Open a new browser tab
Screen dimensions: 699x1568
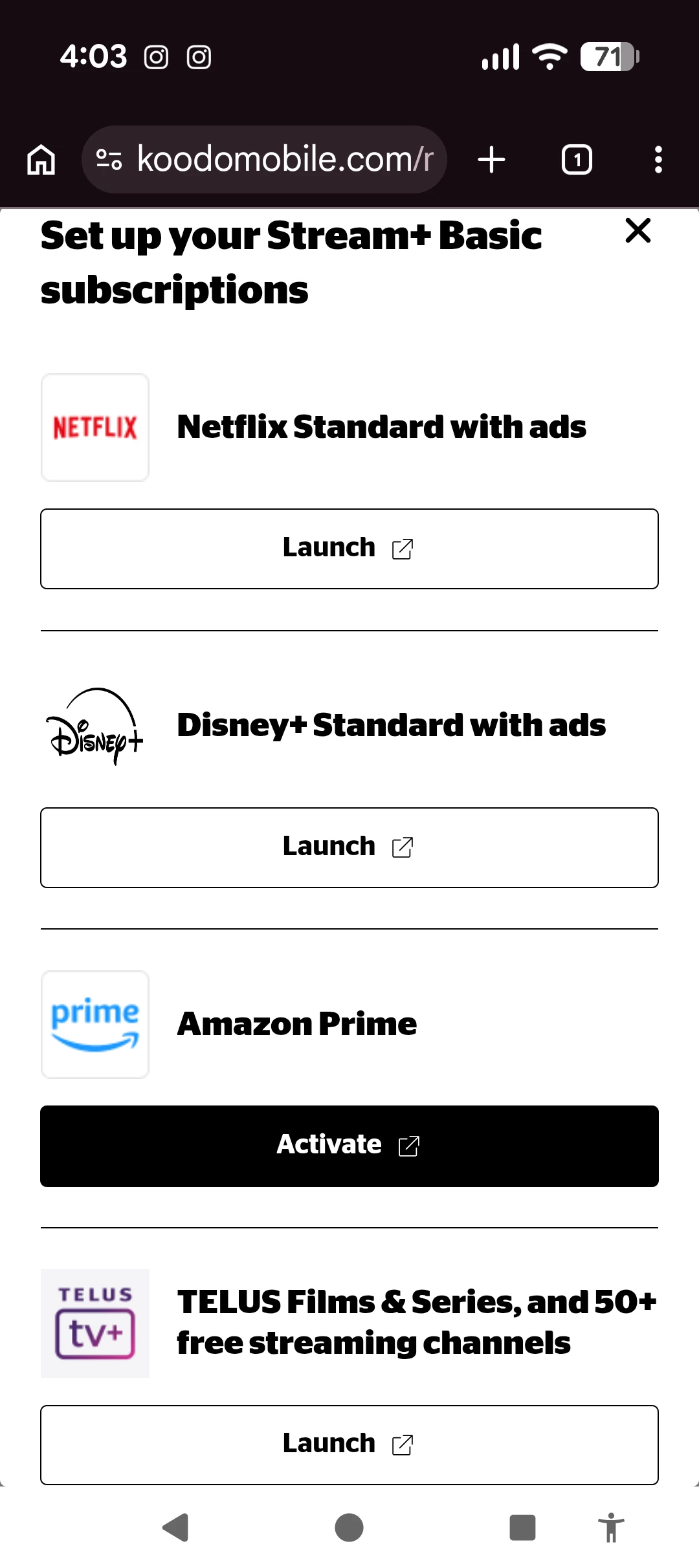(491, 160)
